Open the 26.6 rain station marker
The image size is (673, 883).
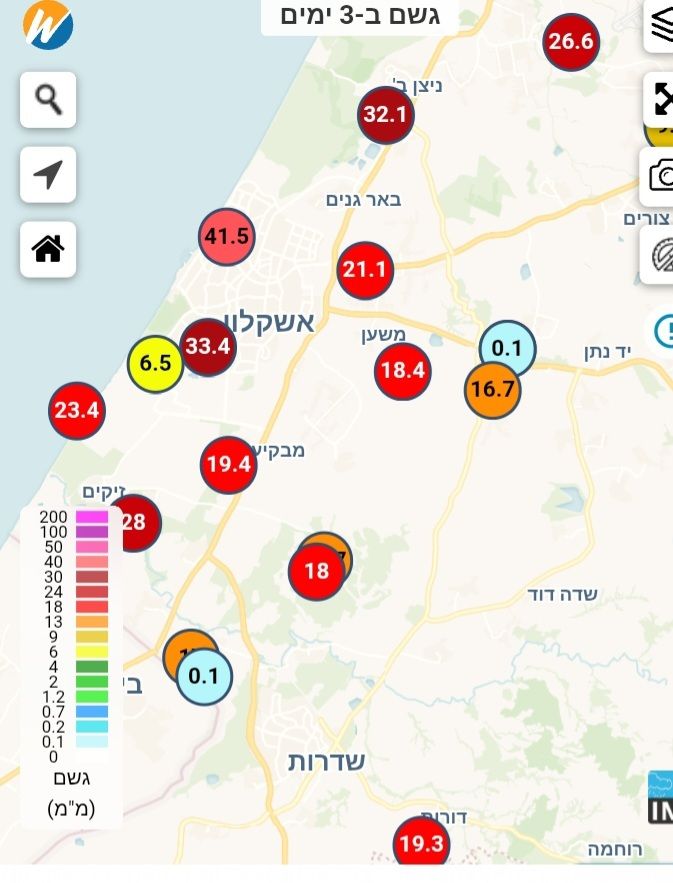tap(571, 41)
